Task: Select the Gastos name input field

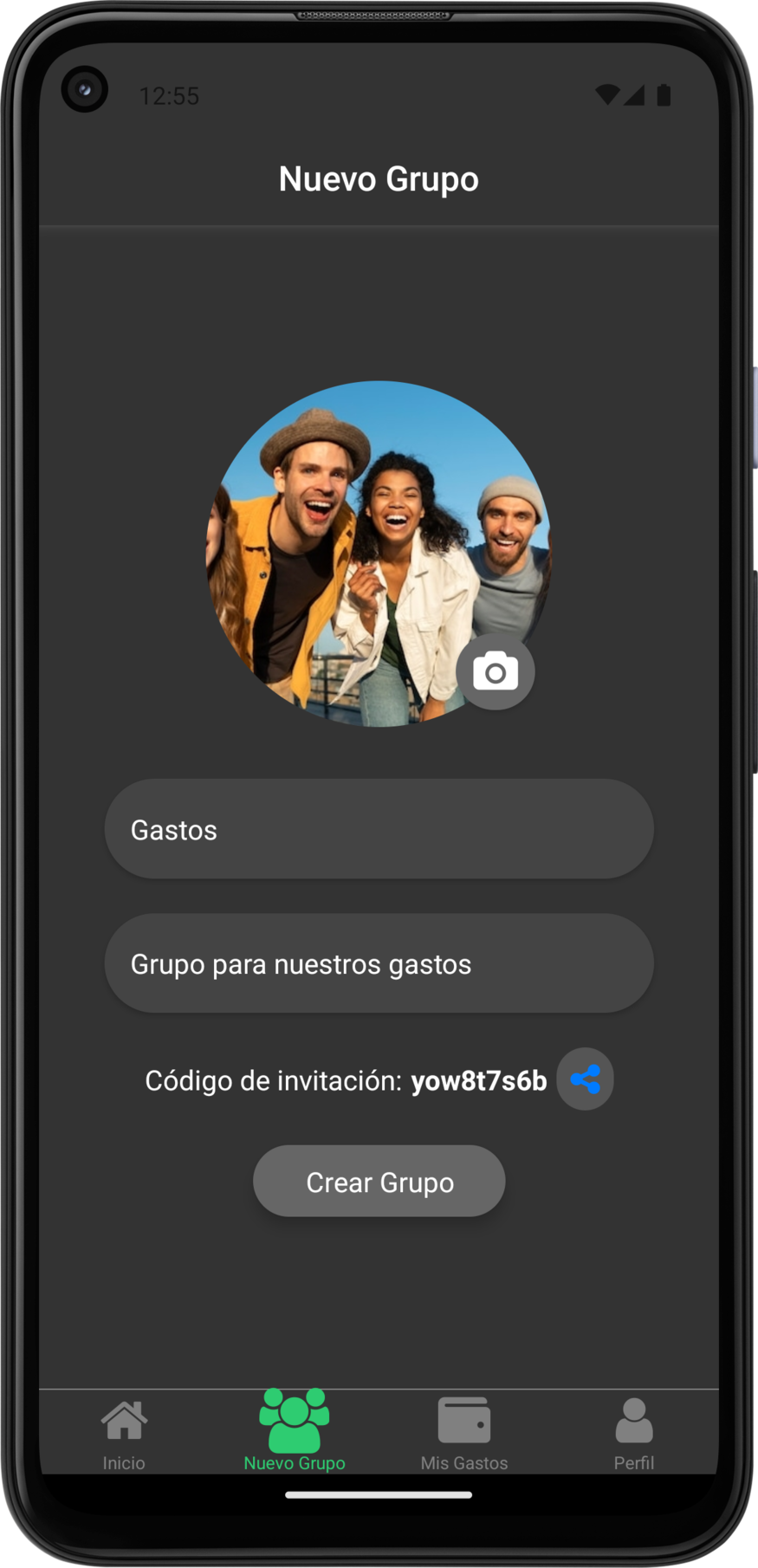Action: pos(379,828)
